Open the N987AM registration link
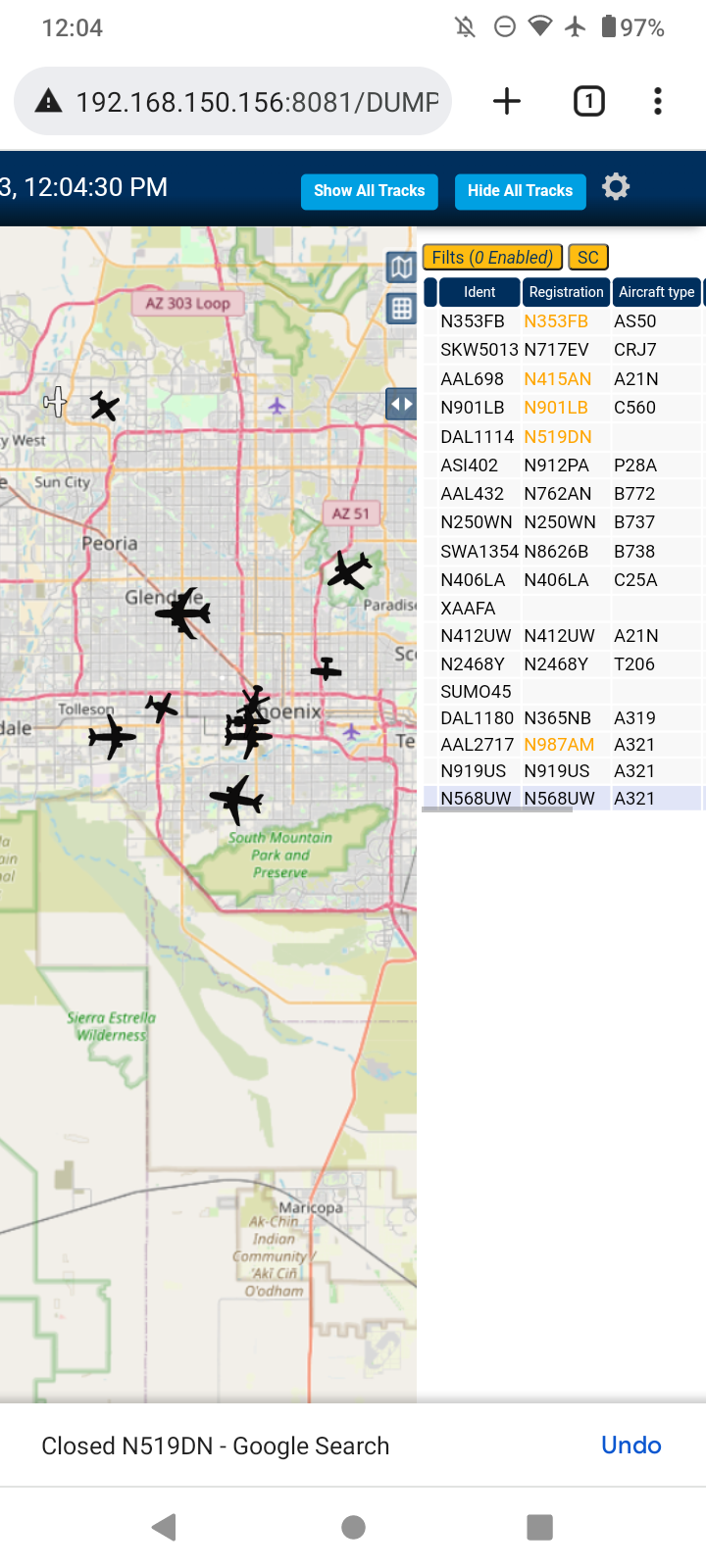 click(x=559, y=745)
